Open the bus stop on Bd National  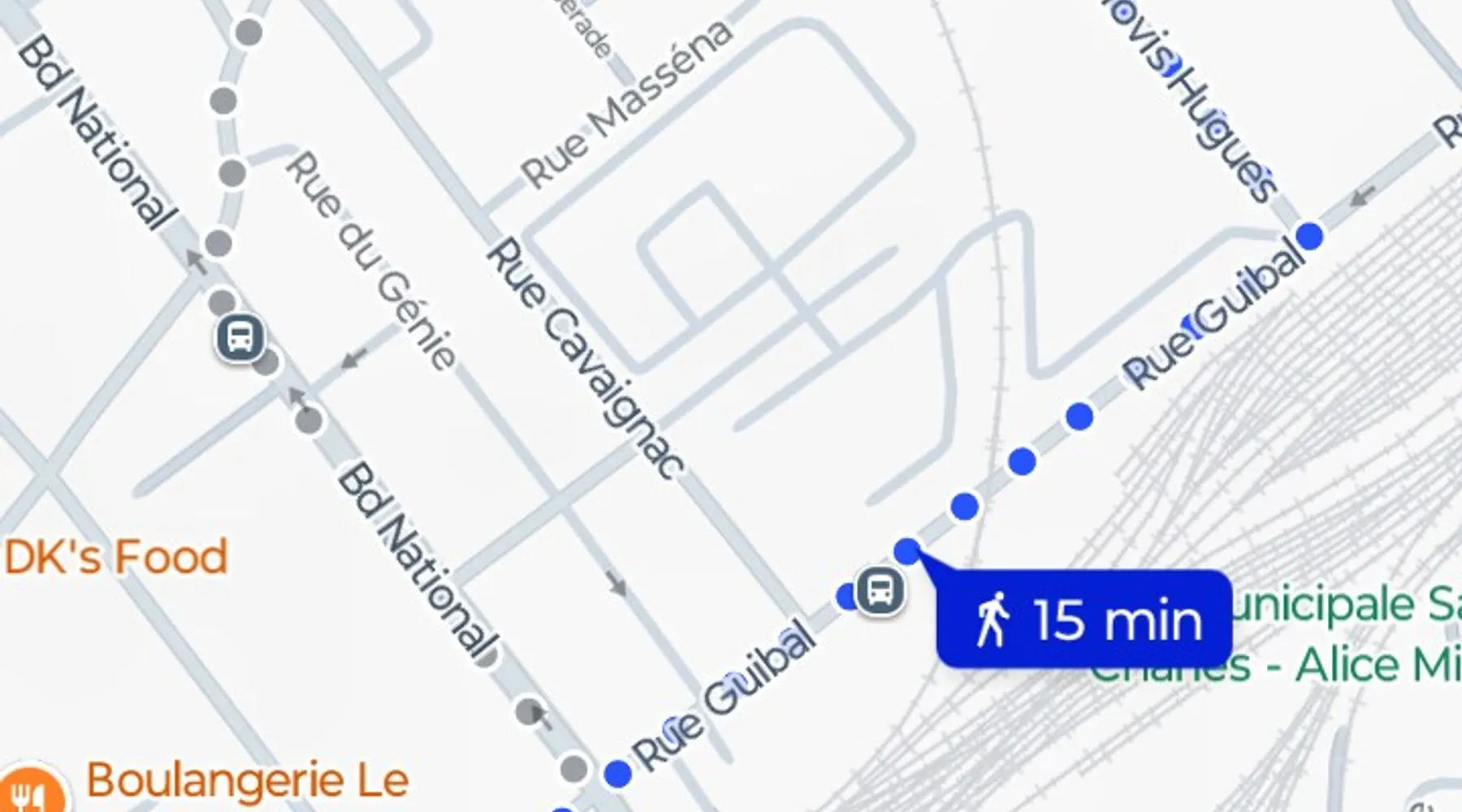pos(240,337)
